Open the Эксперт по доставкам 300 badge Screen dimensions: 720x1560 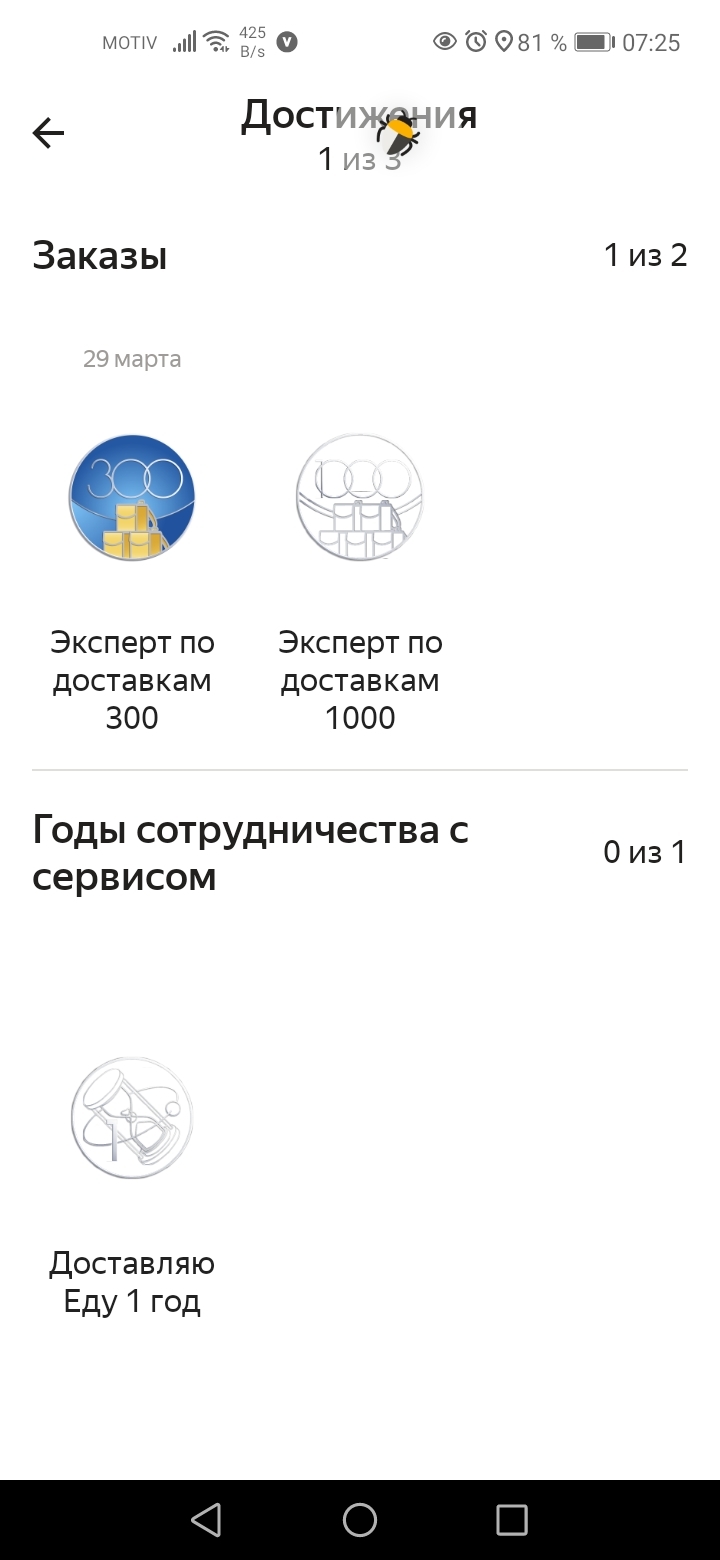point(132,497)
